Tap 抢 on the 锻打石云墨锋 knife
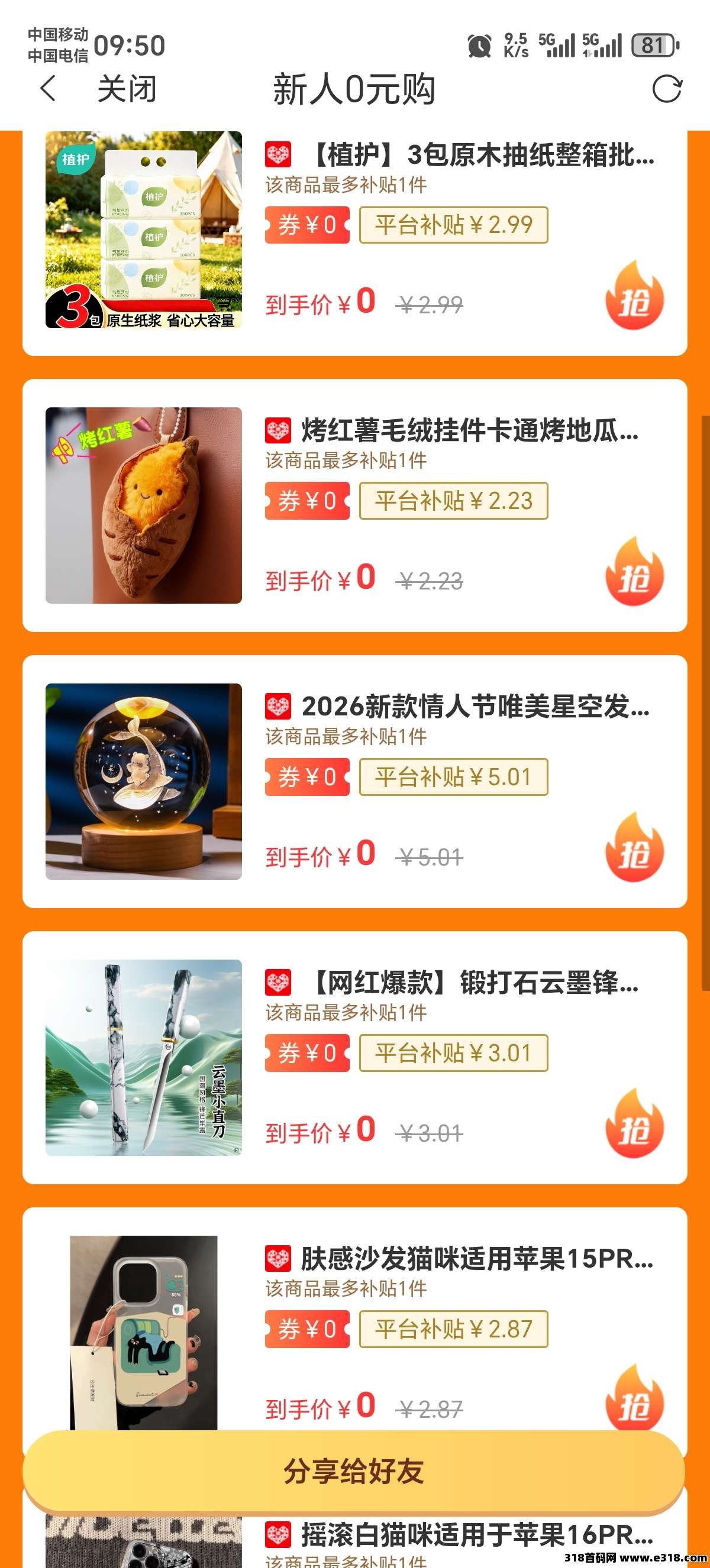710x1568 pixels. coord(634,1123)
